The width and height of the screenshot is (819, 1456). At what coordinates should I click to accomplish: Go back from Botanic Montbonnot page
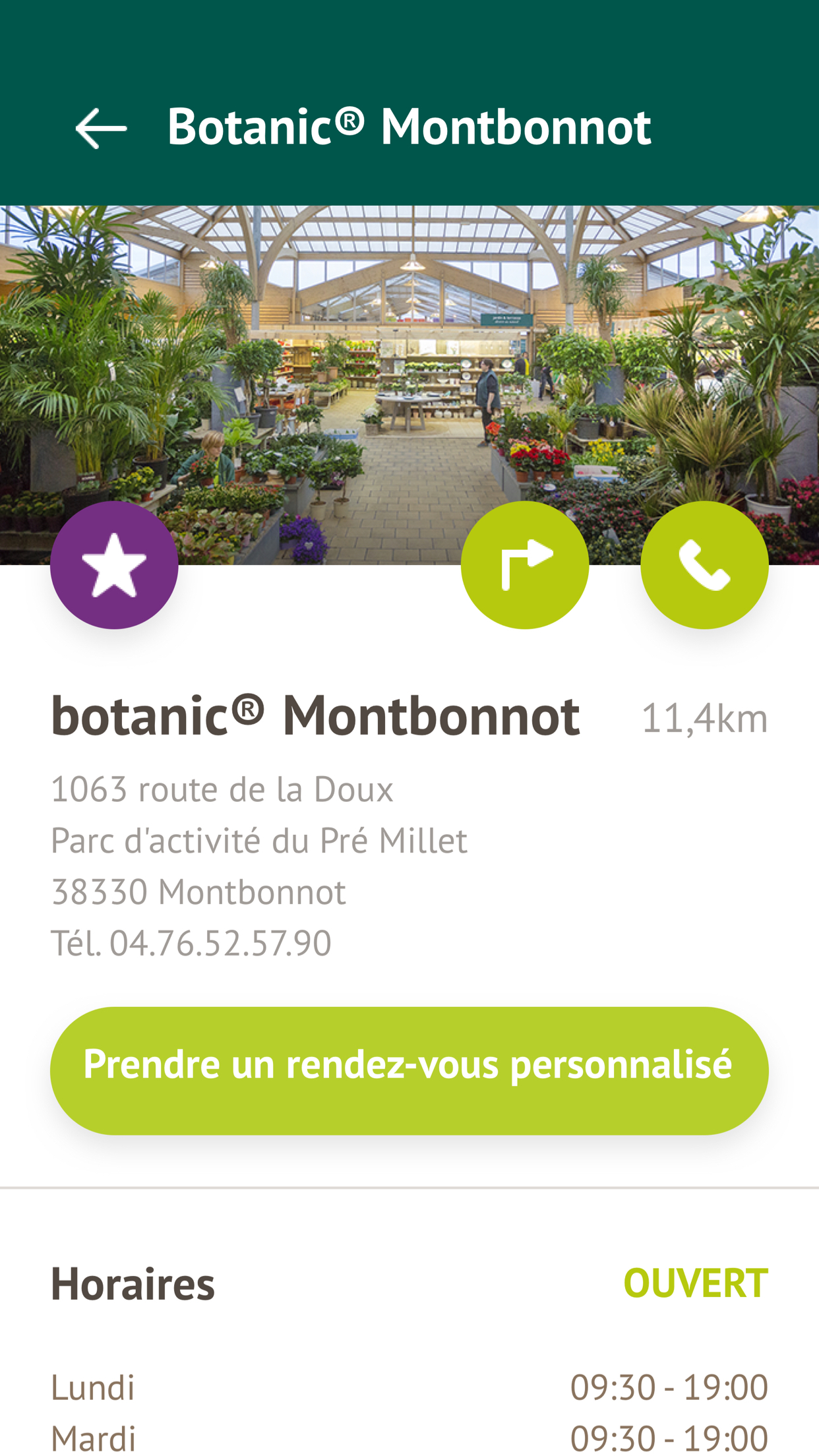[101, 128]
